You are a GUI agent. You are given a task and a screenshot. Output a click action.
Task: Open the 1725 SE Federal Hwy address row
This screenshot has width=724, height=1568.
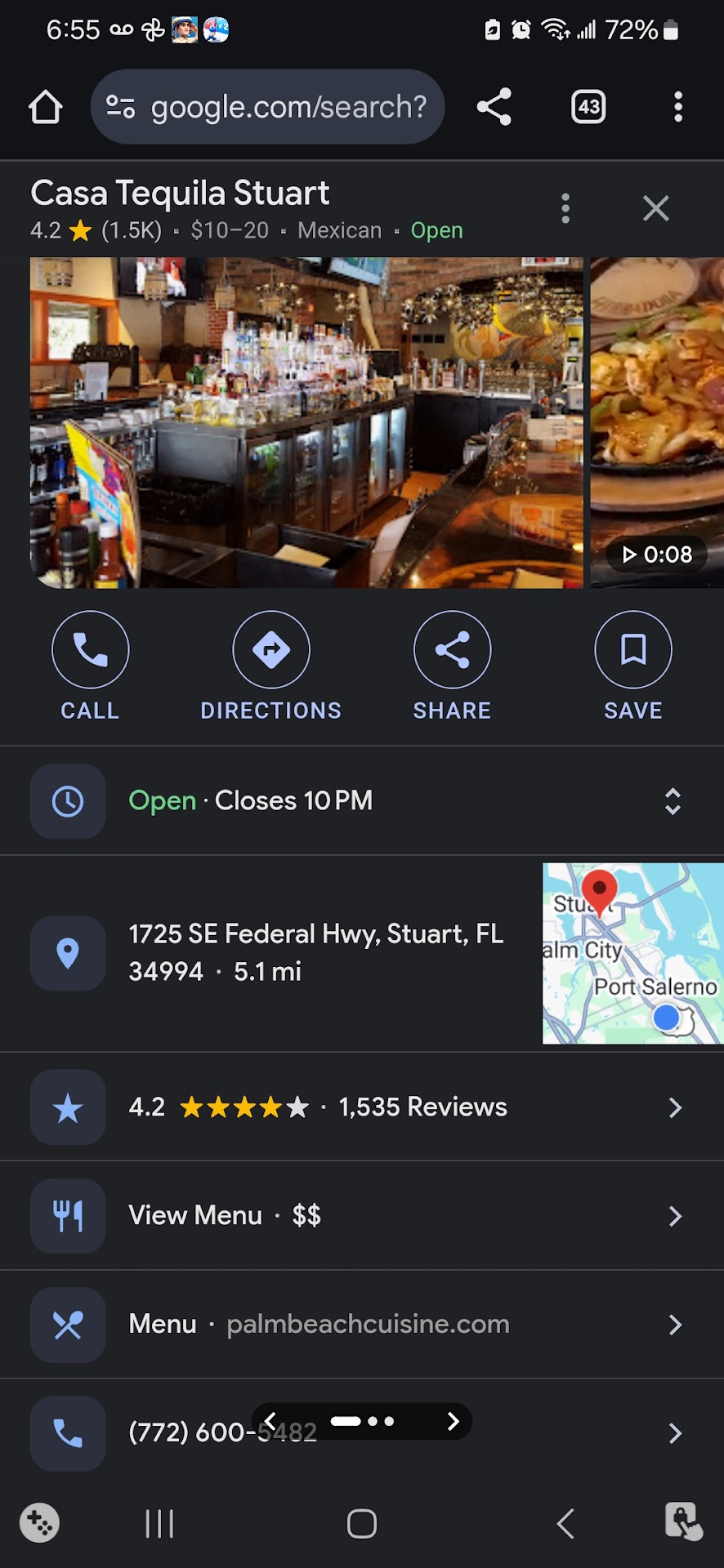[315, 952]
